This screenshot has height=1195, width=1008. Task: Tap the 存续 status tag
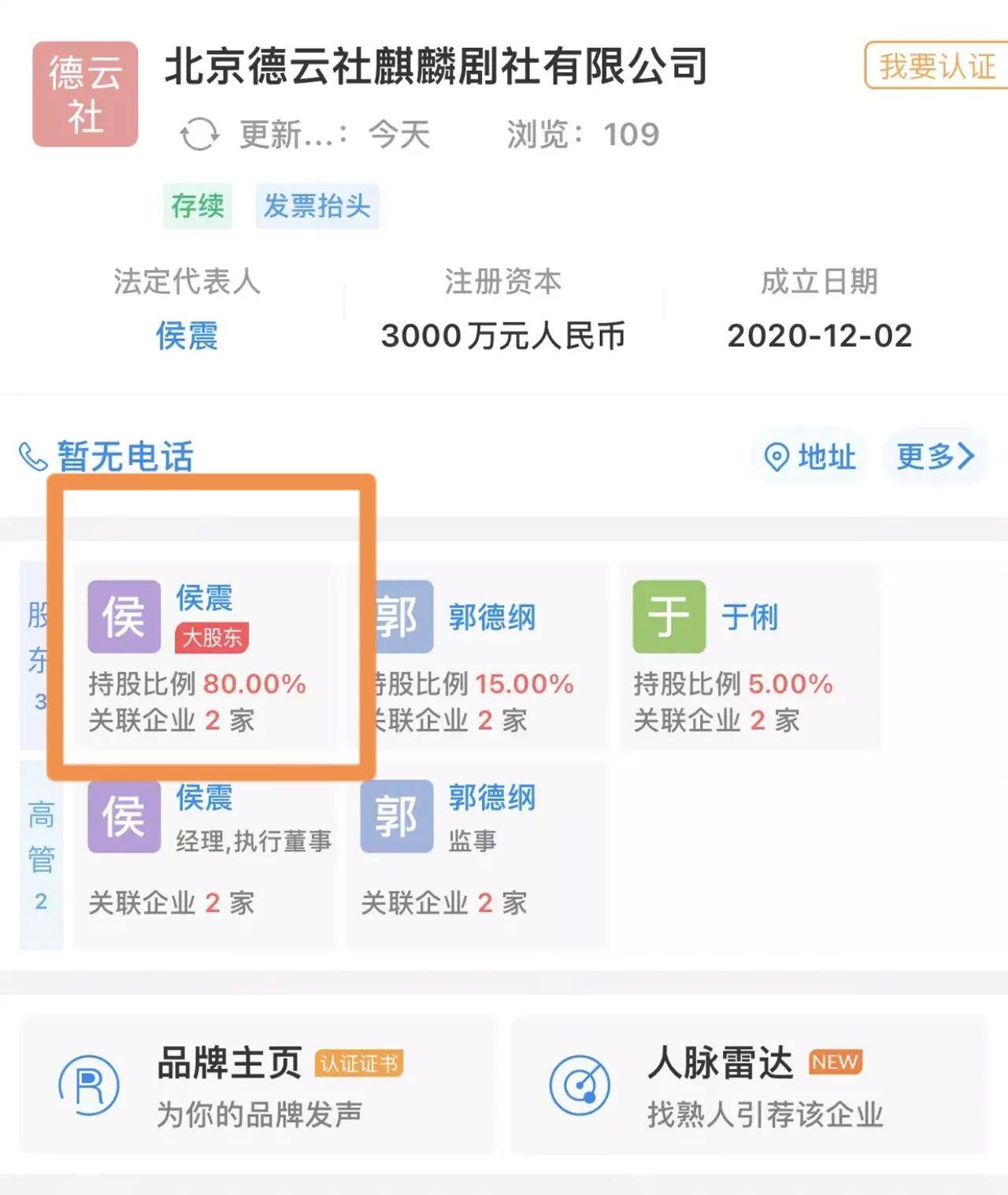point(197,206)
